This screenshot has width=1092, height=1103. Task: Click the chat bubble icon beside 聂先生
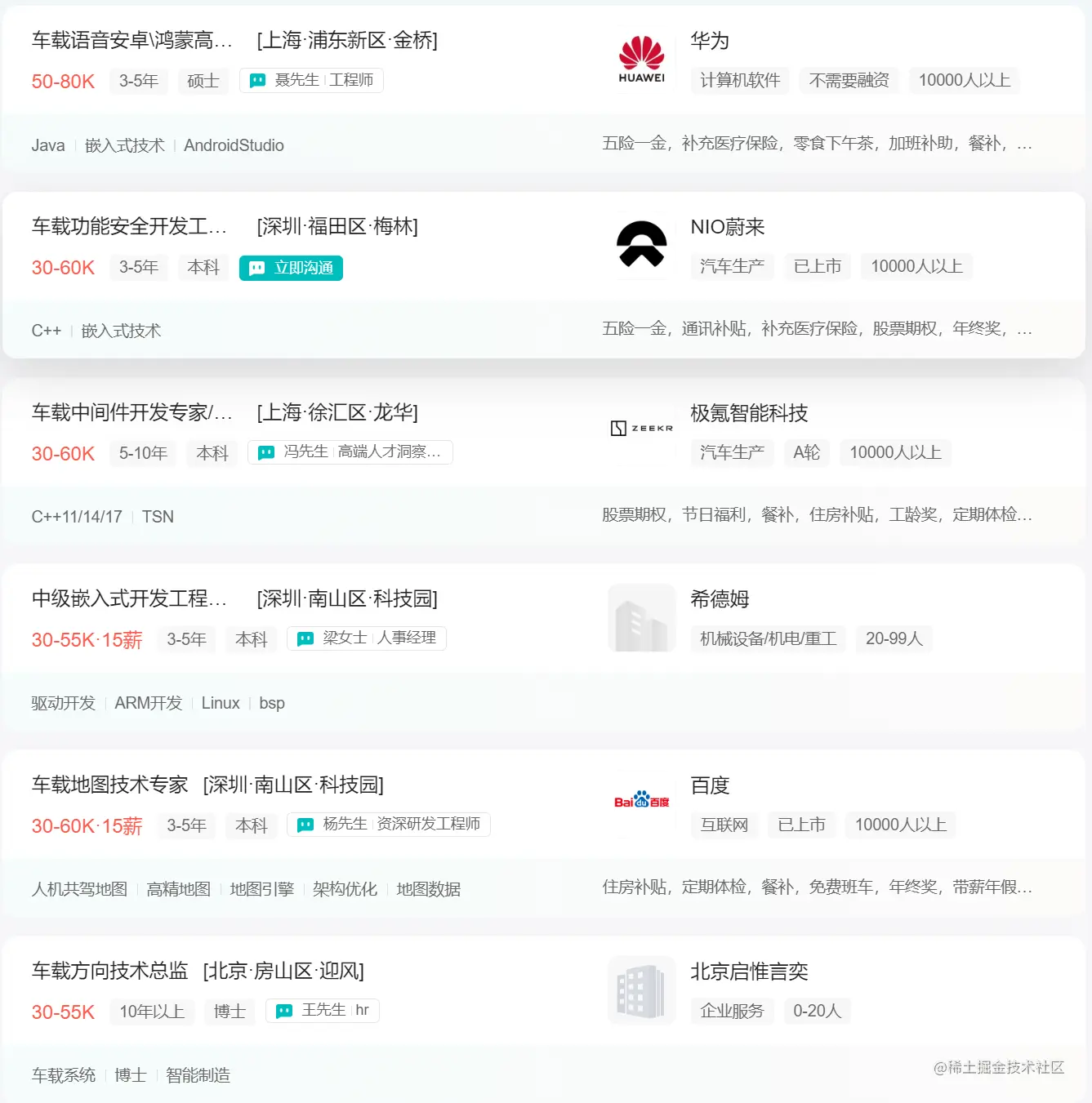(x=256, y=80)
